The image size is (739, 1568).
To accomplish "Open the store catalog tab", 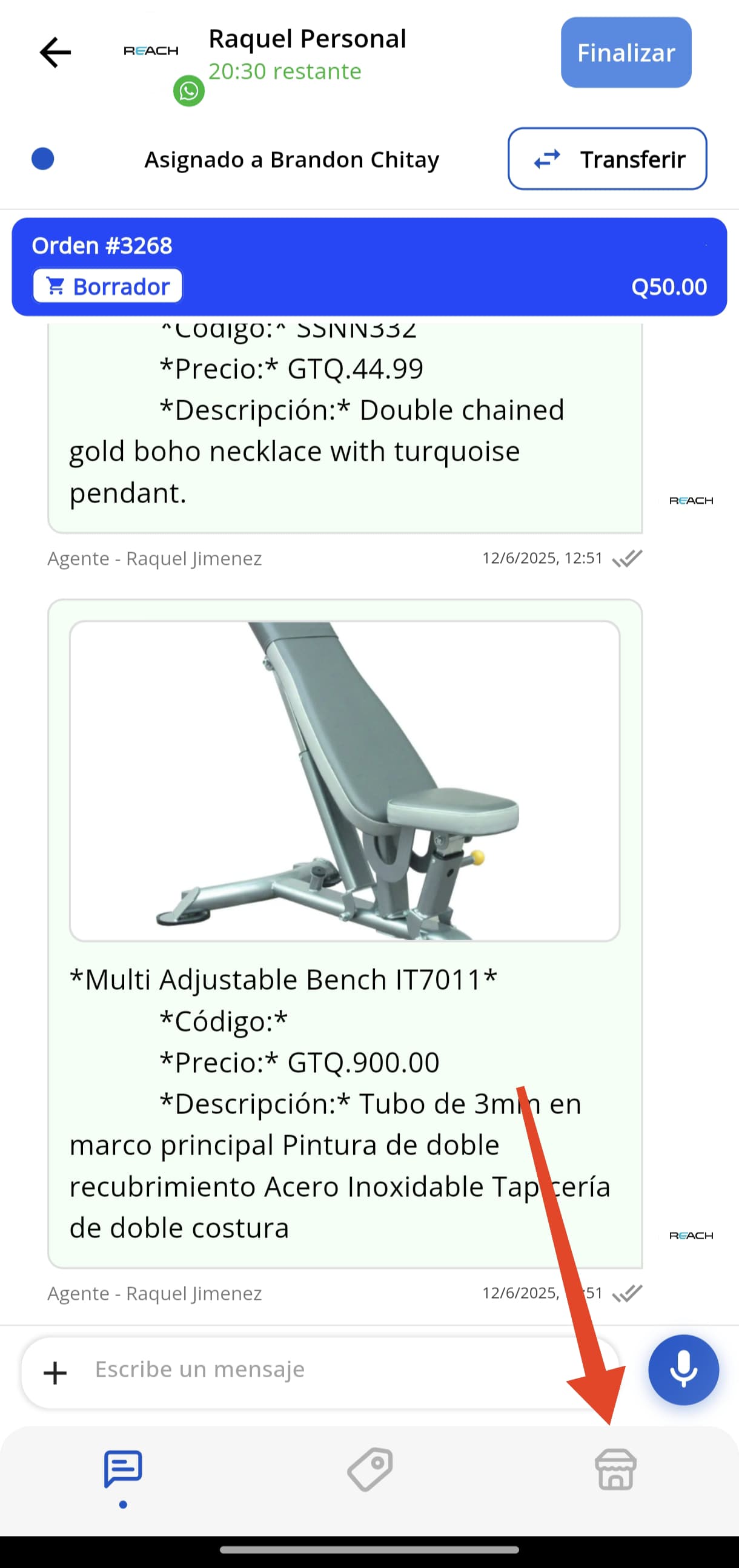I will (x=615, y=1469).
